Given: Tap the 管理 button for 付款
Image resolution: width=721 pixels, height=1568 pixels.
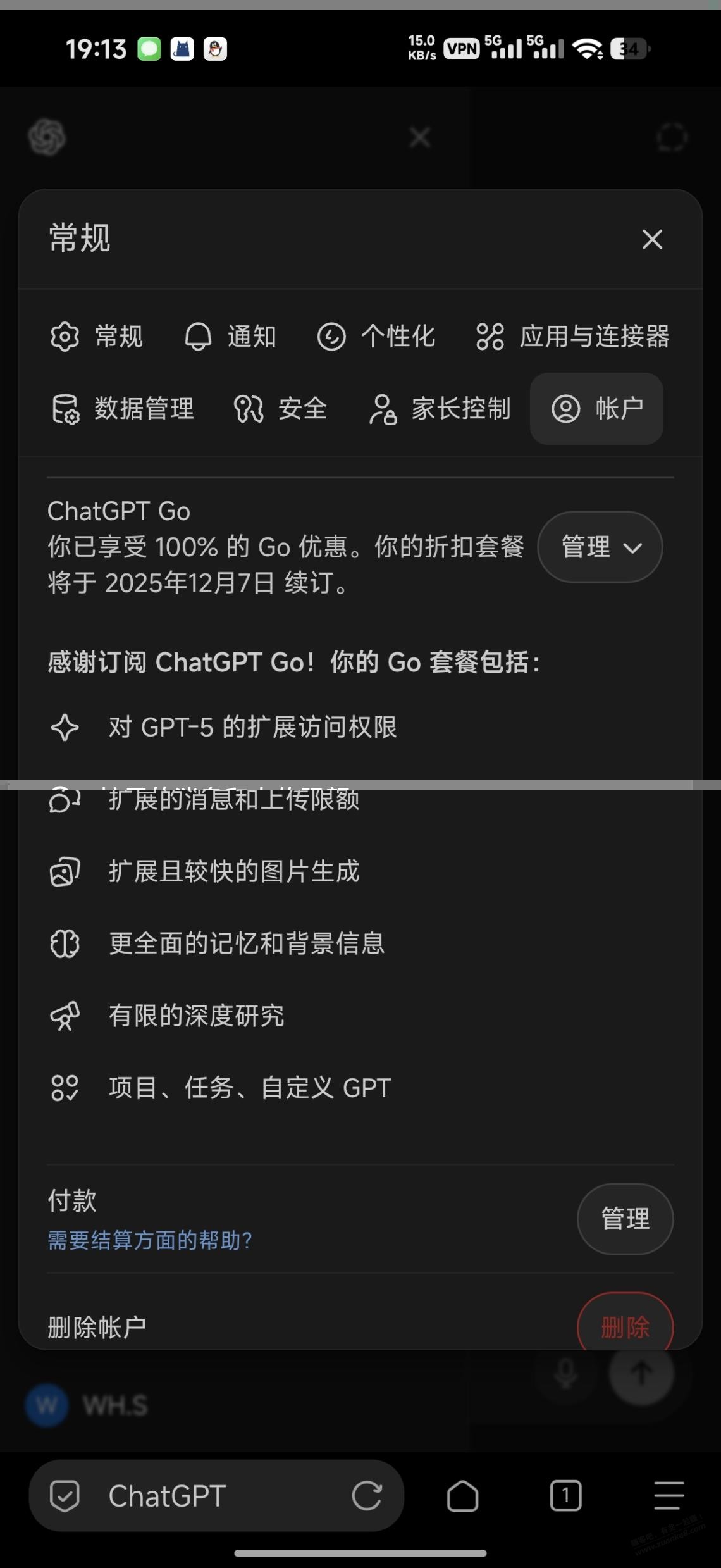Looking at the screenshot, I should click(625, 1219).
